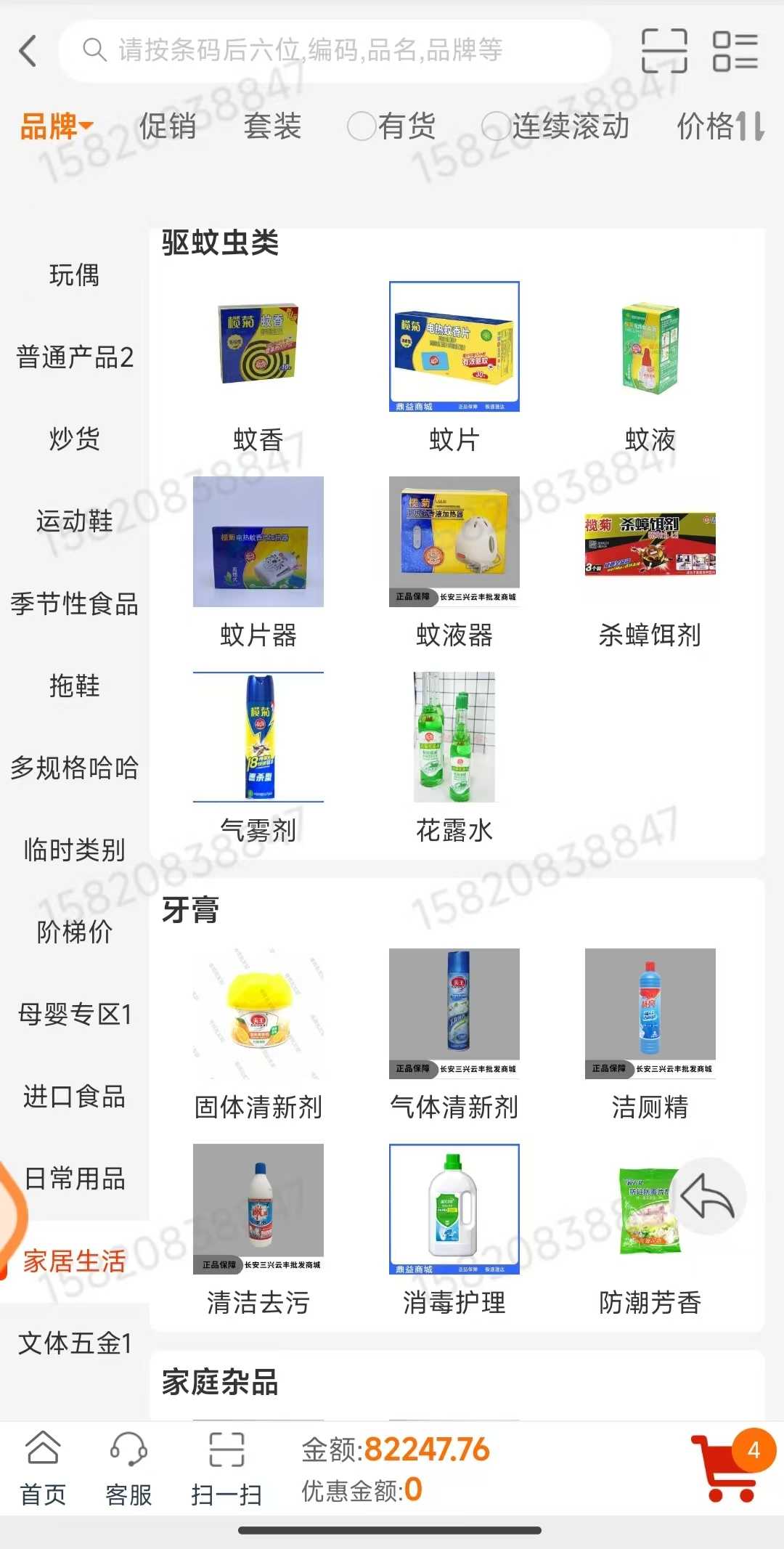Open the barcode scanner icon at top

(x=664, y=51)
